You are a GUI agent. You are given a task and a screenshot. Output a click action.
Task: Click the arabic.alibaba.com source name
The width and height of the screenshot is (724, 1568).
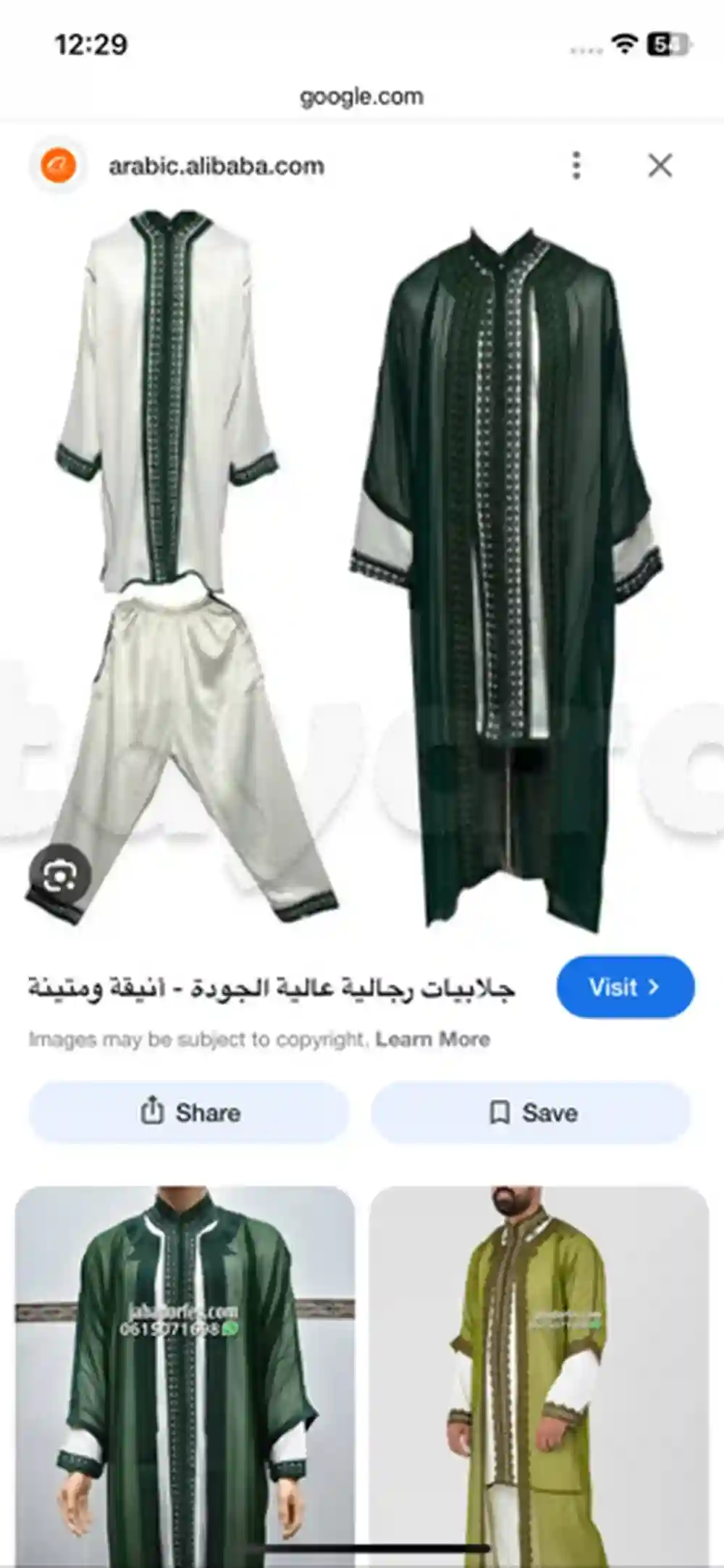tap(216, 165)
